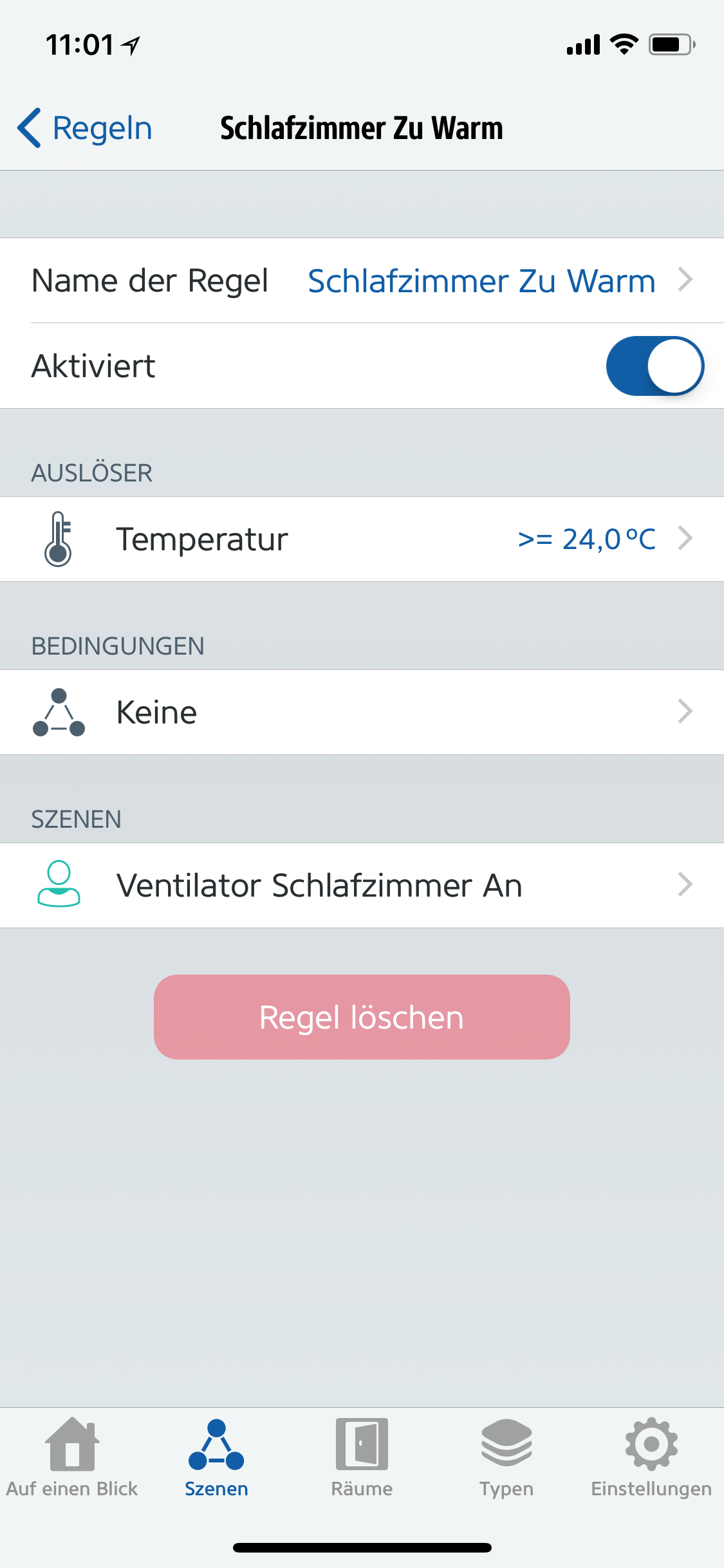Go to the Einstellungen tab
This screenshot has height=1568, width=724.
click(651, 1457)
